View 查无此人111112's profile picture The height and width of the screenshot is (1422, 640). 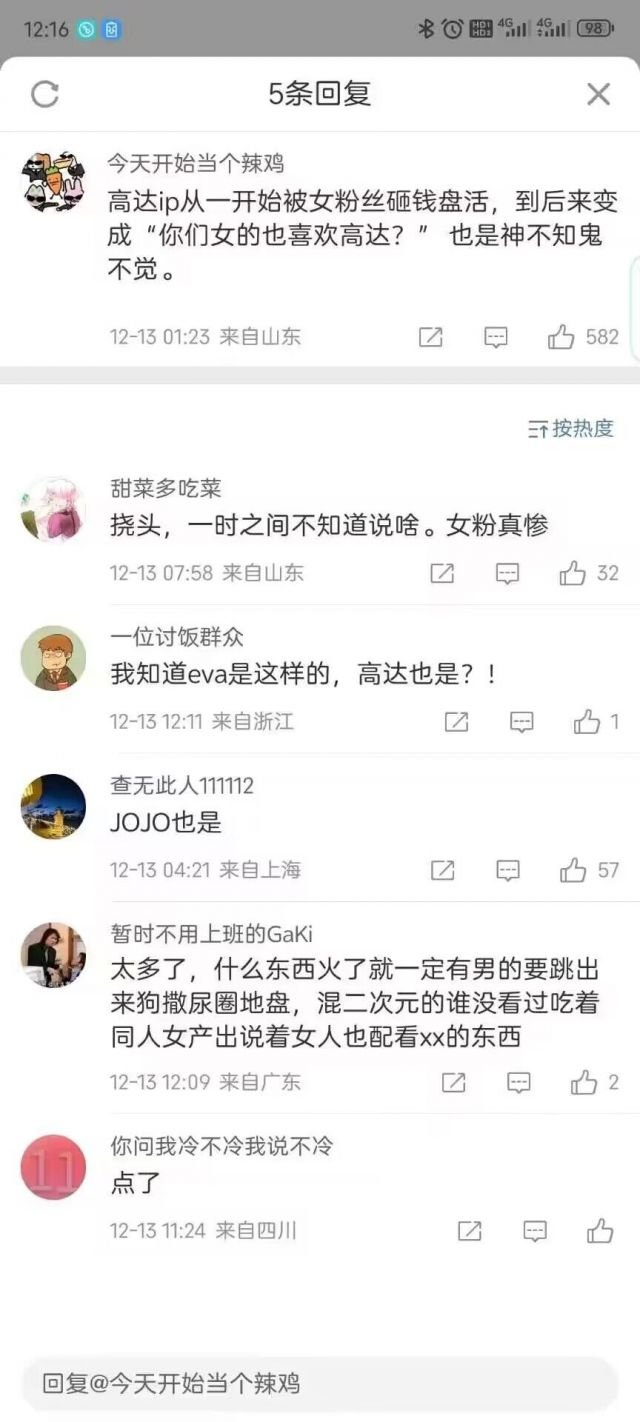(53, 806)
